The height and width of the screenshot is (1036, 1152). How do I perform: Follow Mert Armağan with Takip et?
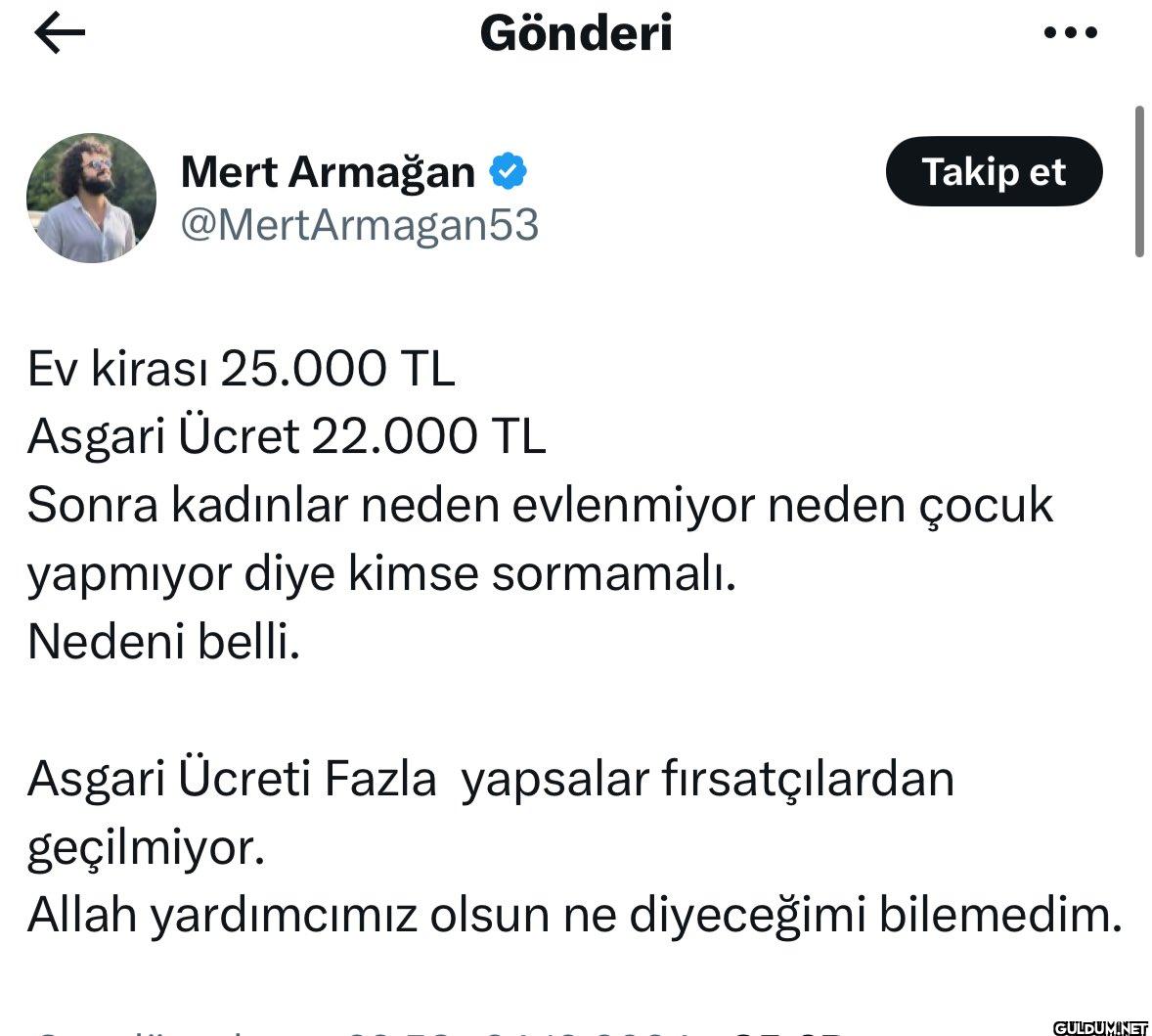tap(994, 172)
